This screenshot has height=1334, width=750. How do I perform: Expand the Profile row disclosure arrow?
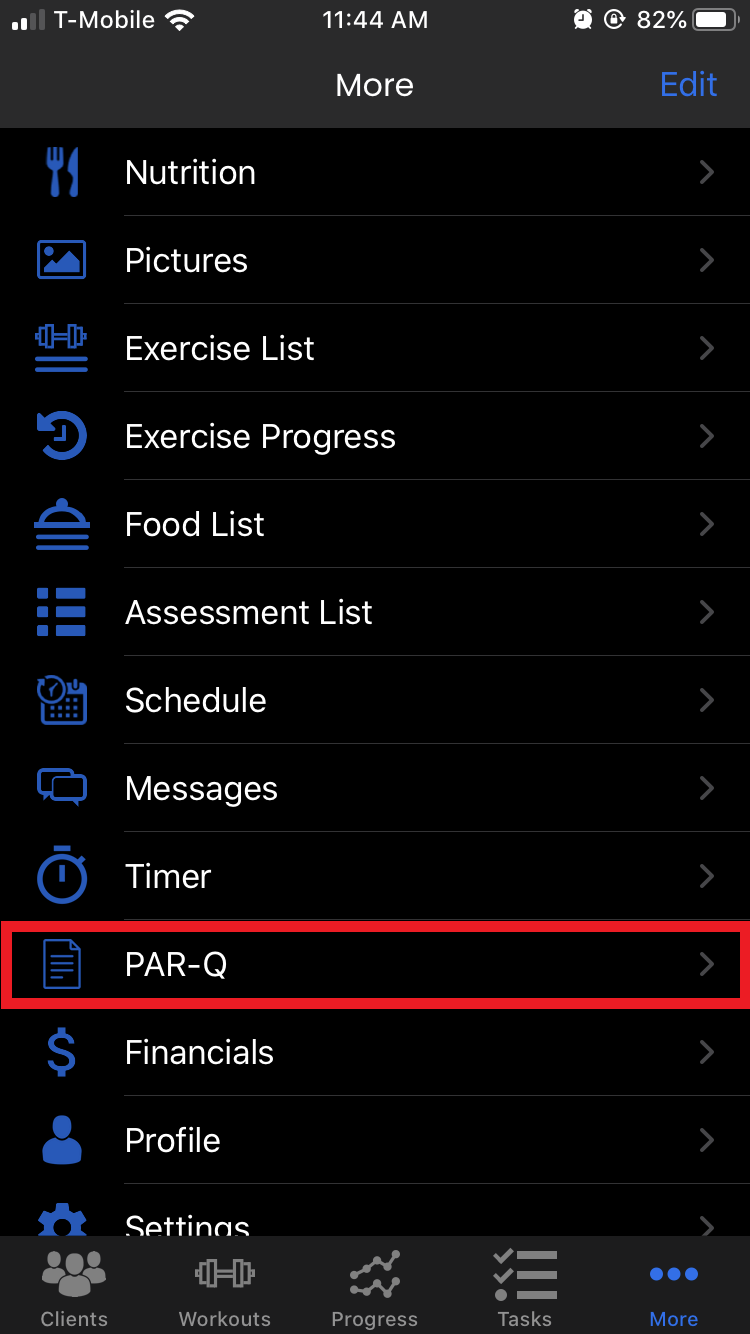click(708, 1140)
